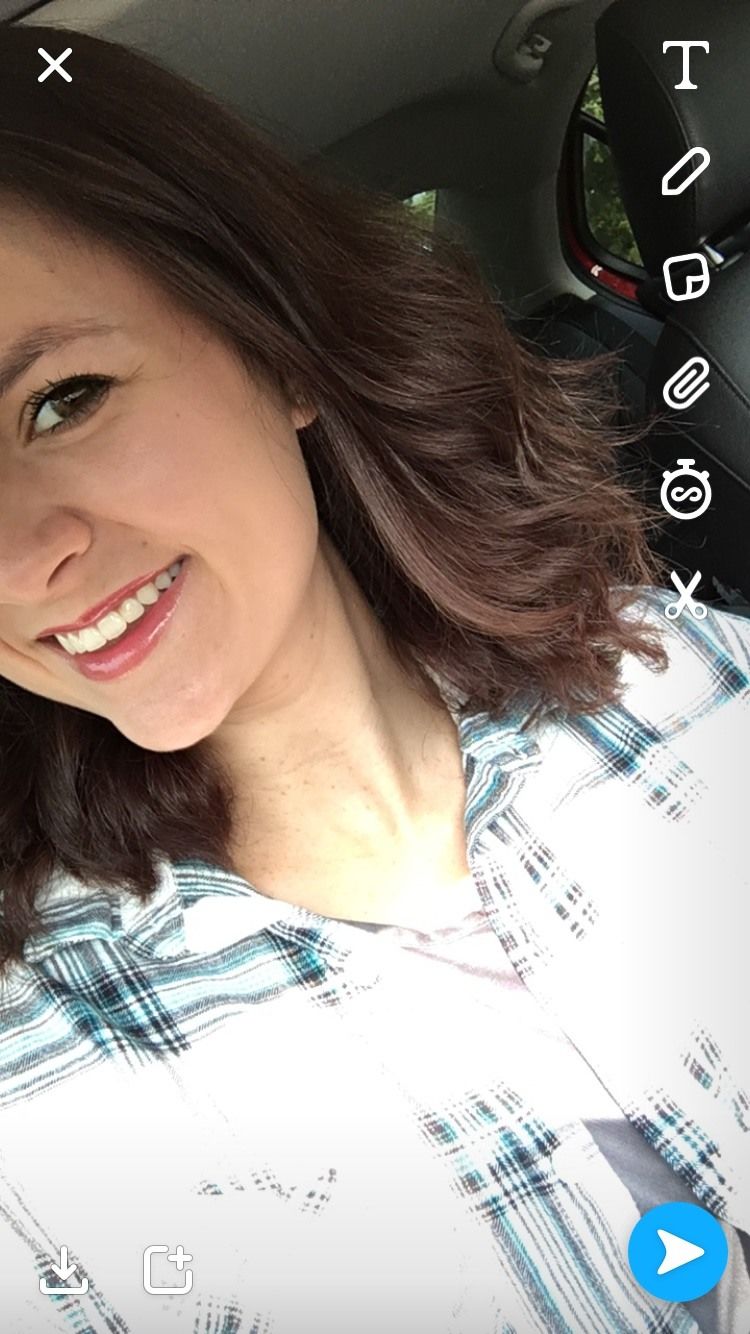Select the scissors cutout tool
Screen dimensions: 750x1334
(686, 595)
